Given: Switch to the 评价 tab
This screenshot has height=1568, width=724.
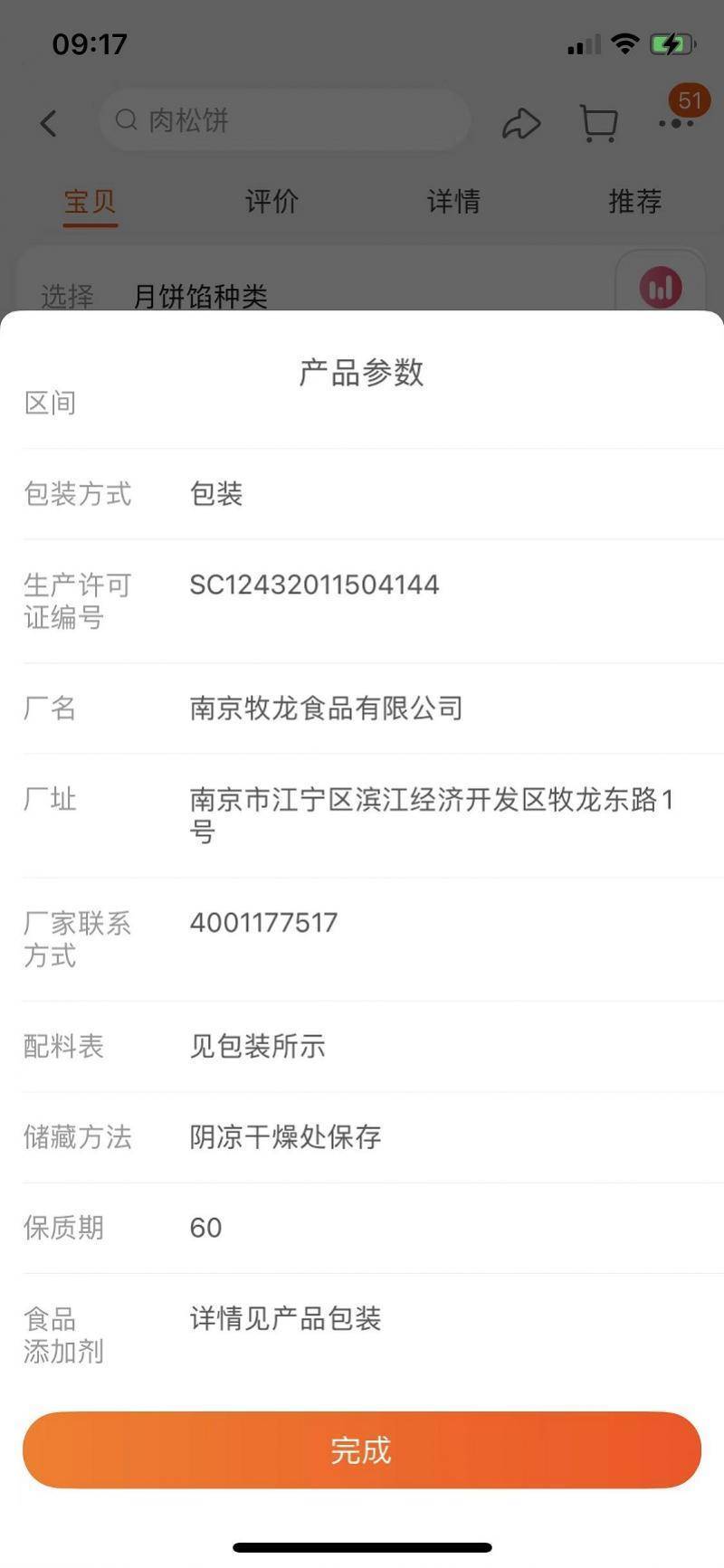Looking at the screenshot, I should [x=271, y=201].
